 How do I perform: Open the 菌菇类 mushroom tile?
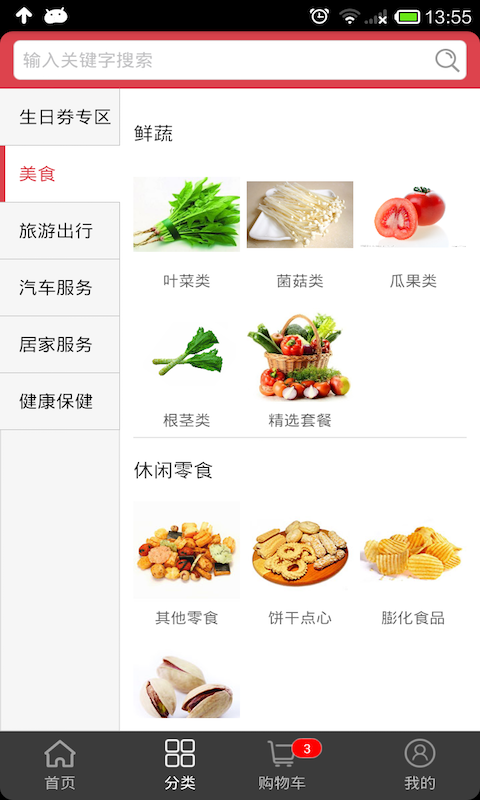(x=300, y=232)
